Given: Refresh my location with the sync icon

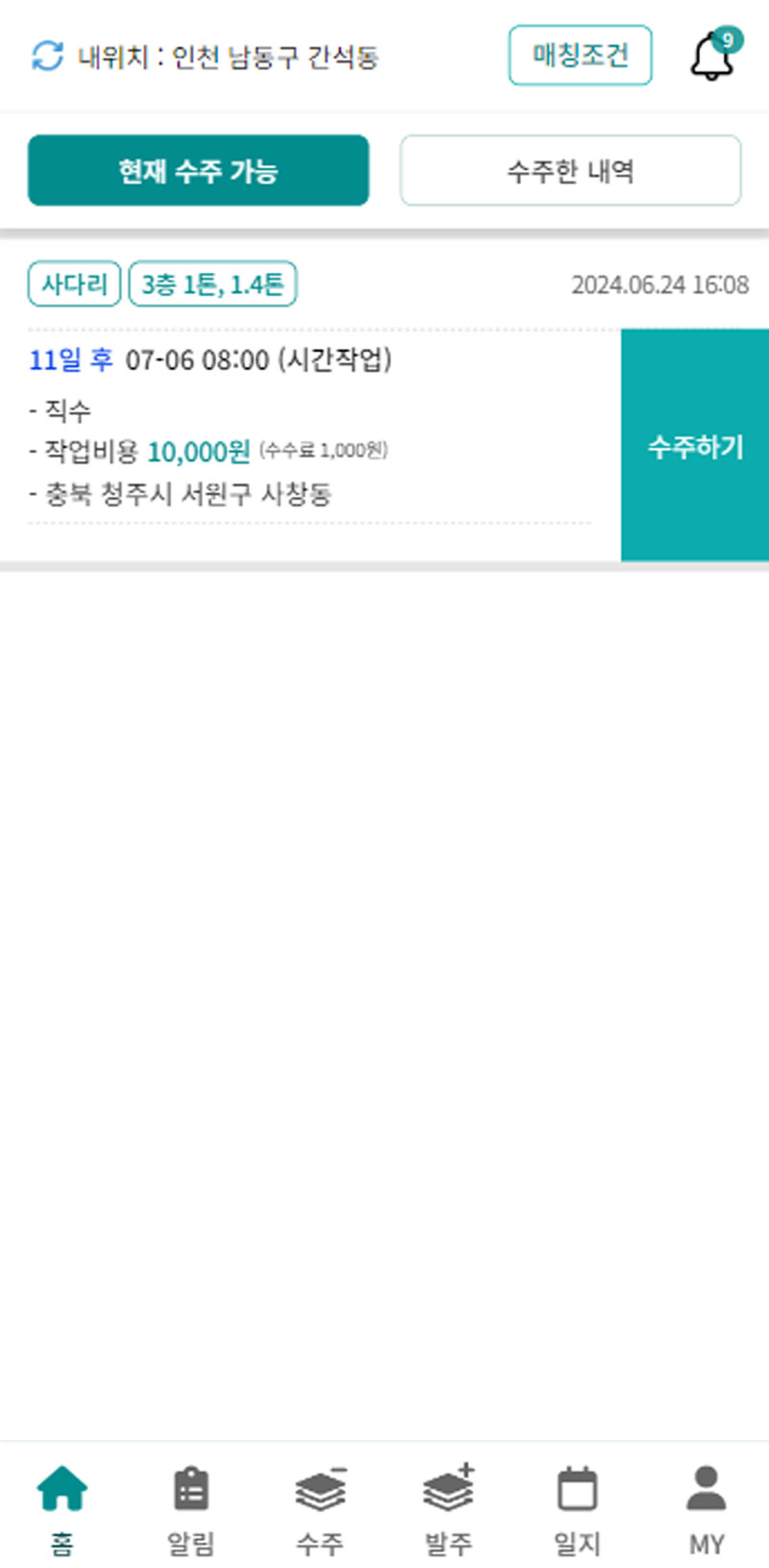Looking at the screenshot, I should [47, 56].
